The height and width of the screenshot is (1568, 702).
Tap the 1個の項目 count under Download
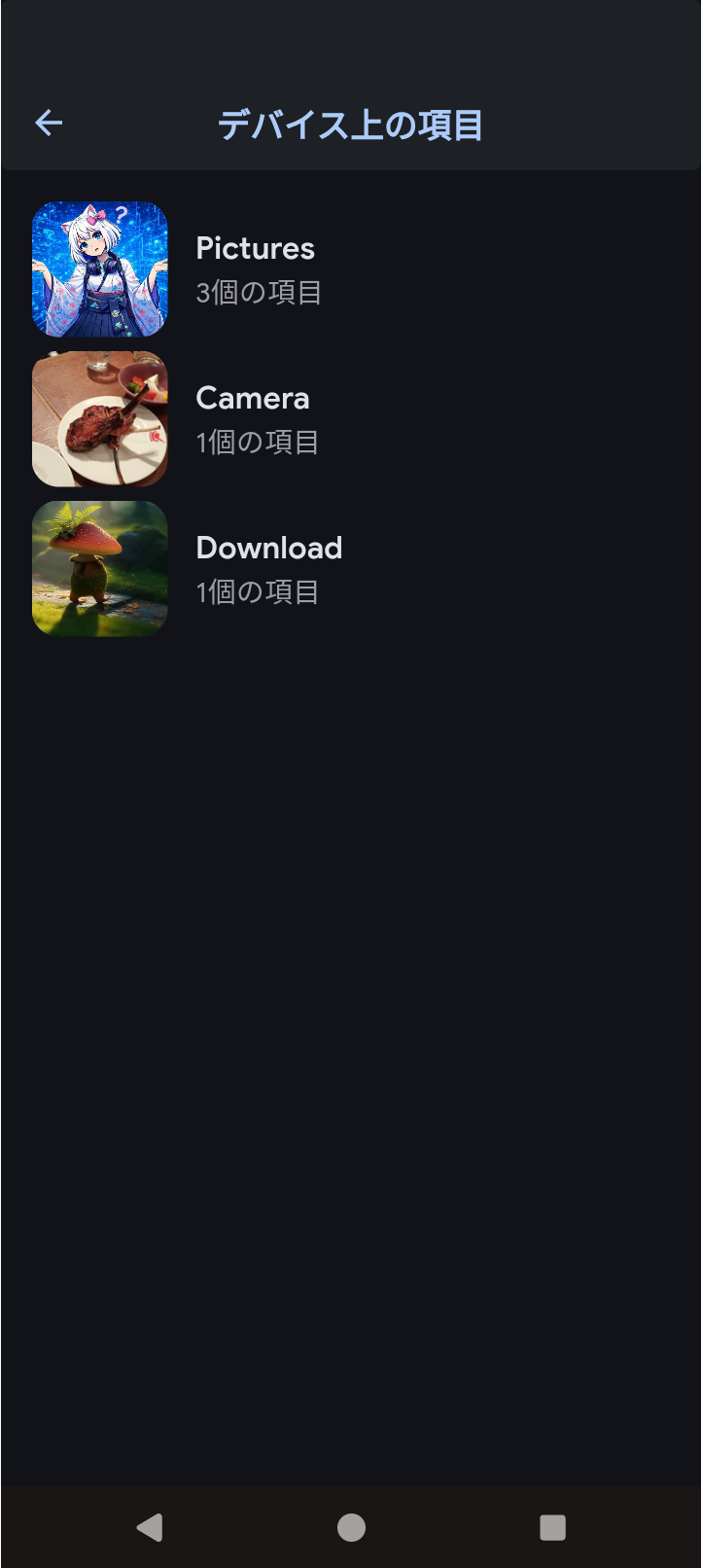tap(258, 591)
